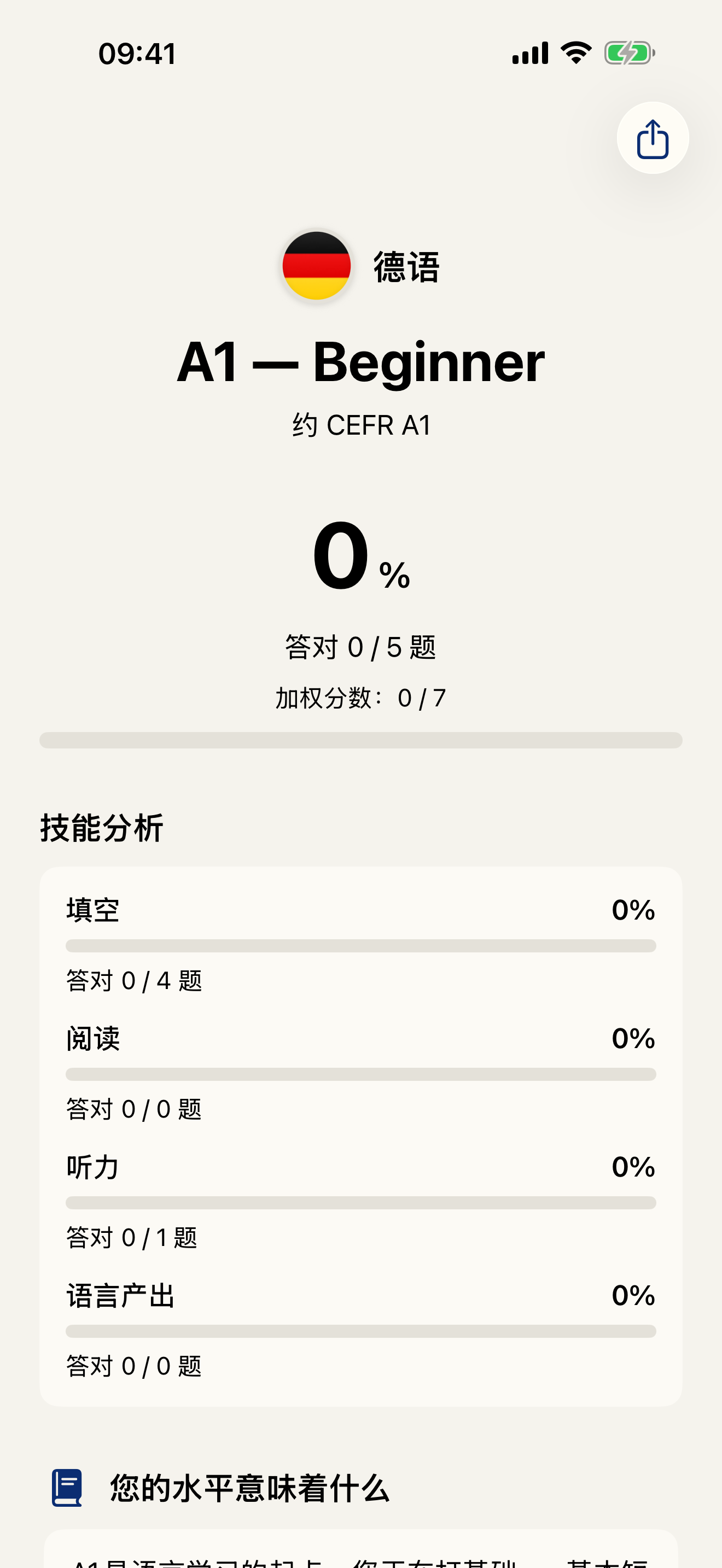722x1568 pixels.
Task: Tap the 约 CEFR A1 subtitle
Action: pos(361,425)
